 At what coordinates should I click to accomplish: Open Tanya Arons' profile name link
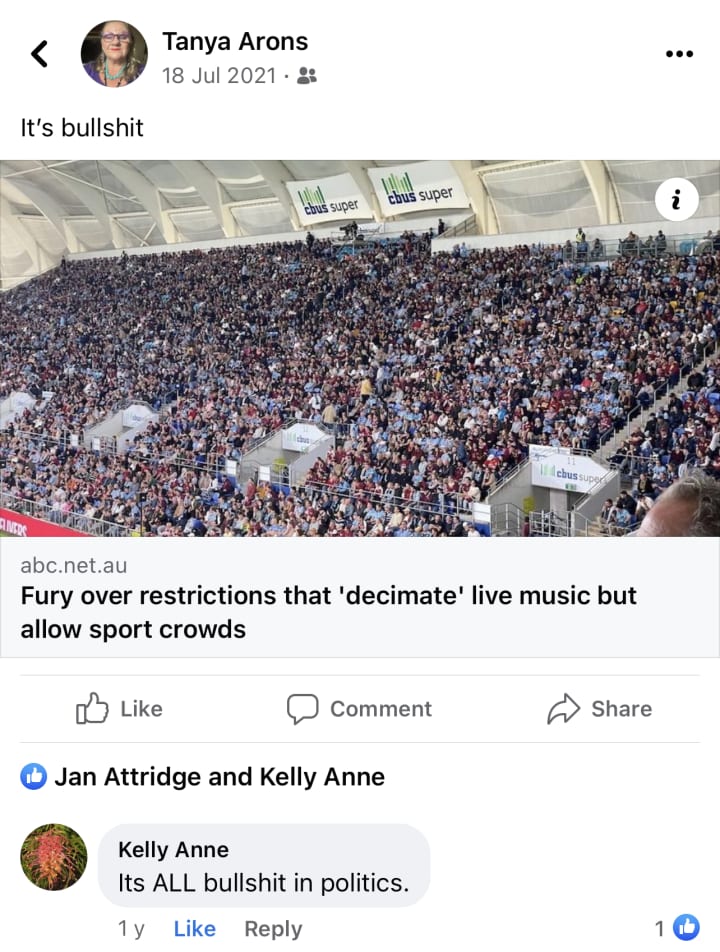click(x=235, y=41)
